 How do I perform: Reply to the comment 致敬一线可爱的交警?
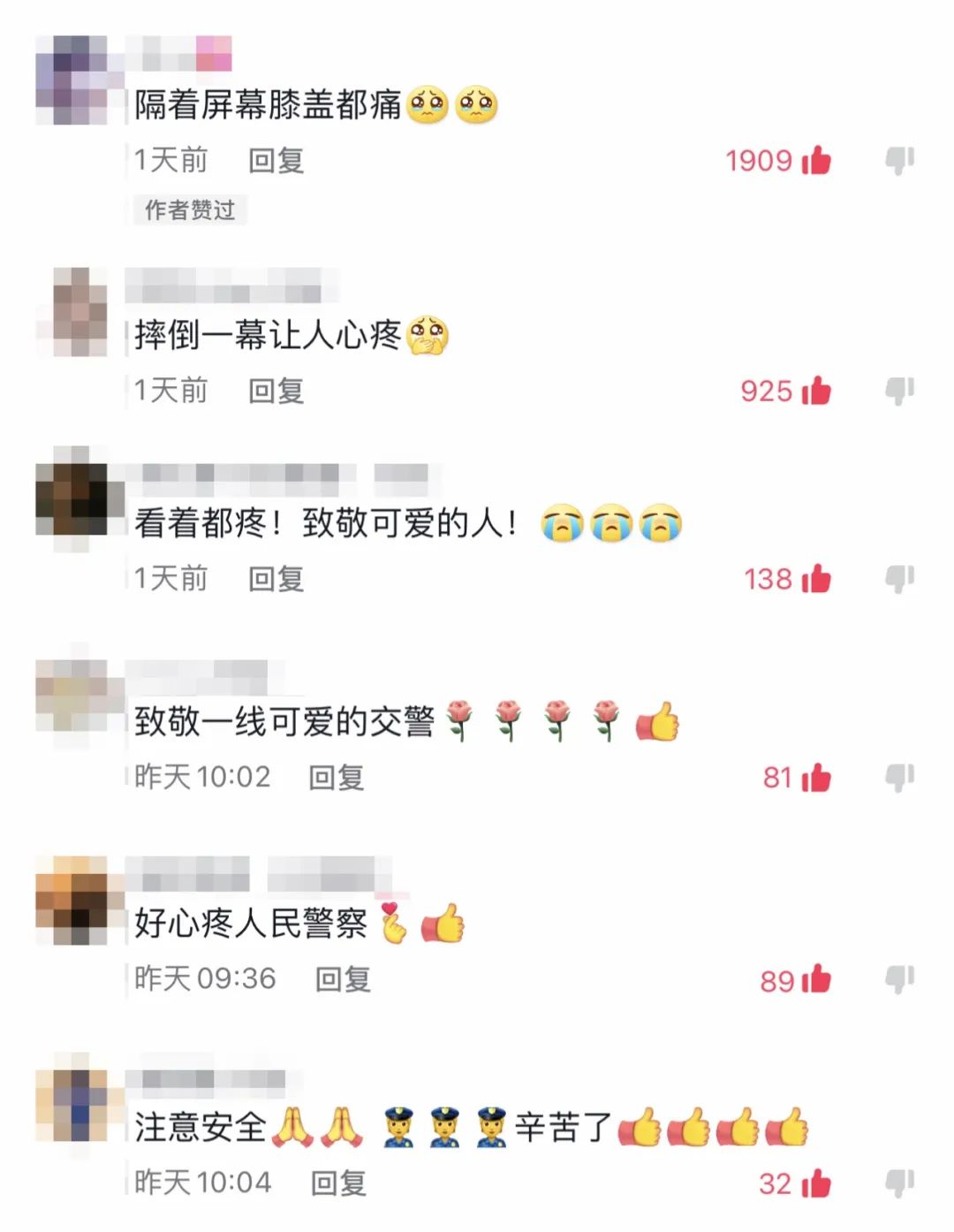point(336,778)
